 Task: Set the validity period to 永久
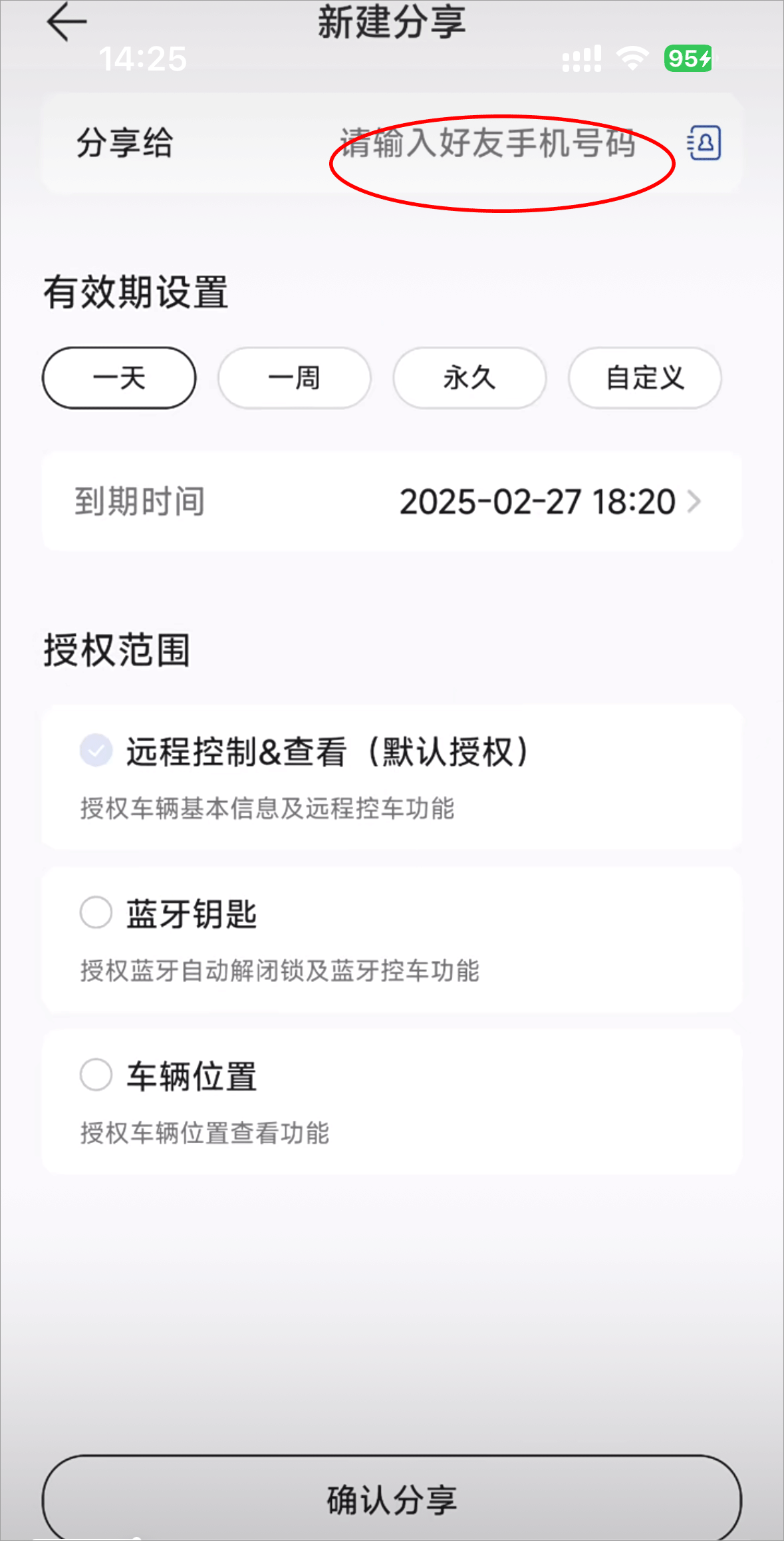(x=469, y=378)
